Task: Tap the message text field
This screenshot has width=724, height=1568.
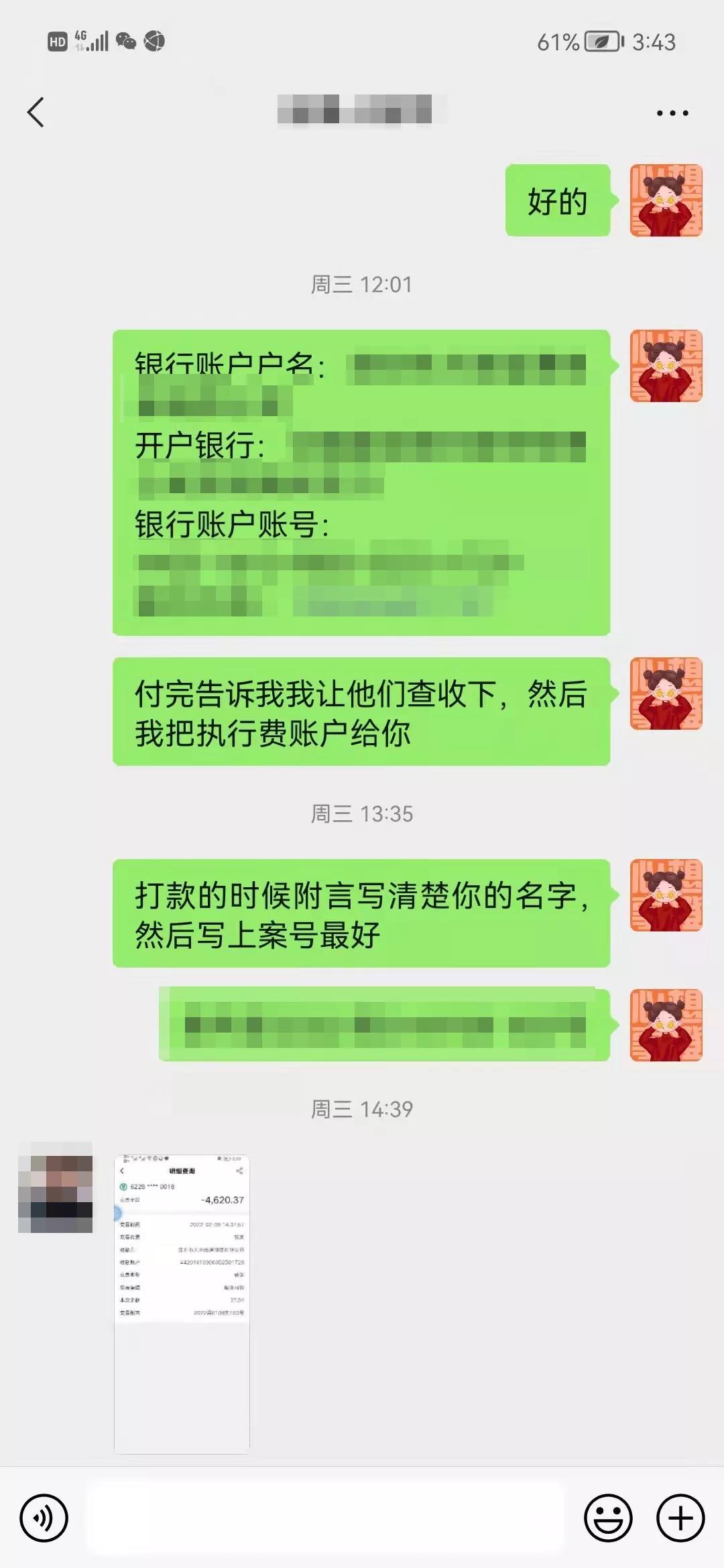Action: 325,1518
